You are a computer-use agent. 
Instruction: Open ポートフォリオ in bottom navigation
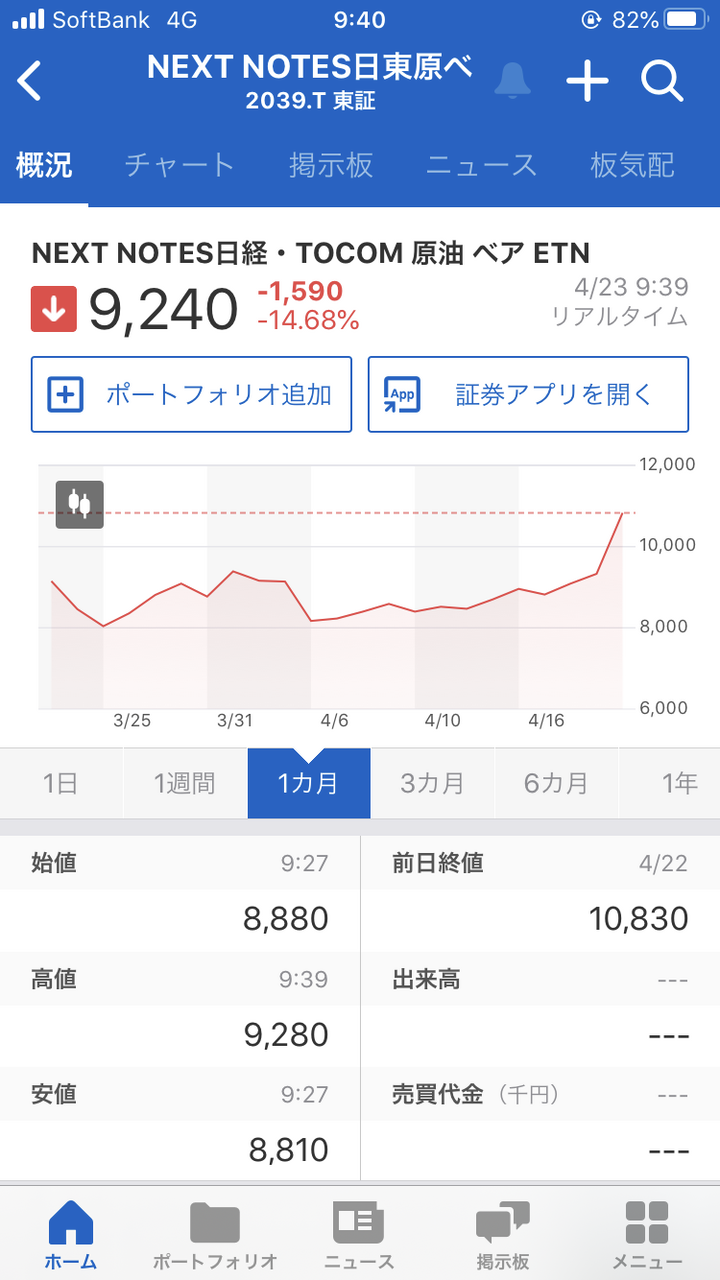coord(215,1235)
